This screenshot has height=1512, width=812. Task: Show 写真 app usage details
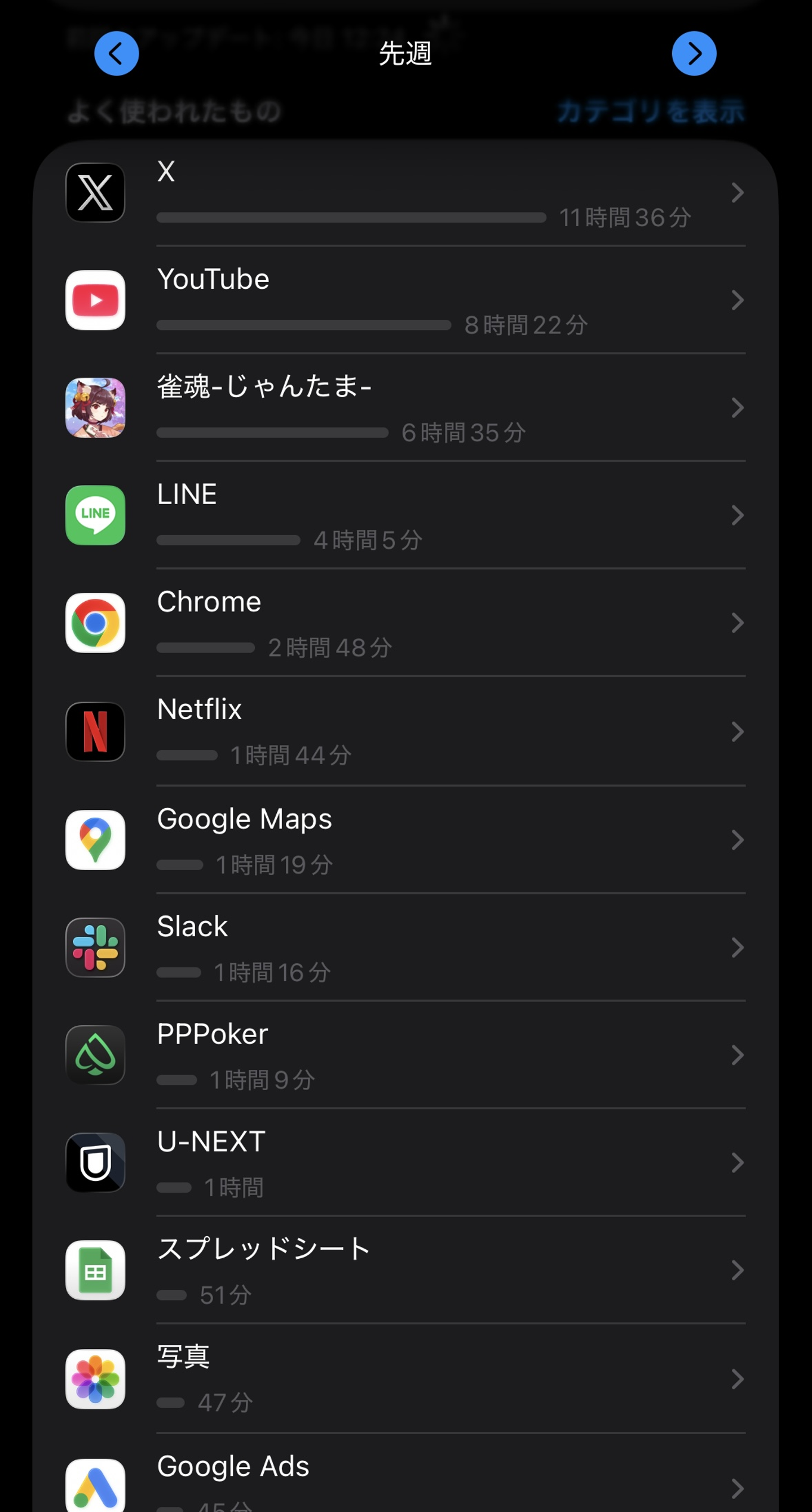coord(405,1379)
